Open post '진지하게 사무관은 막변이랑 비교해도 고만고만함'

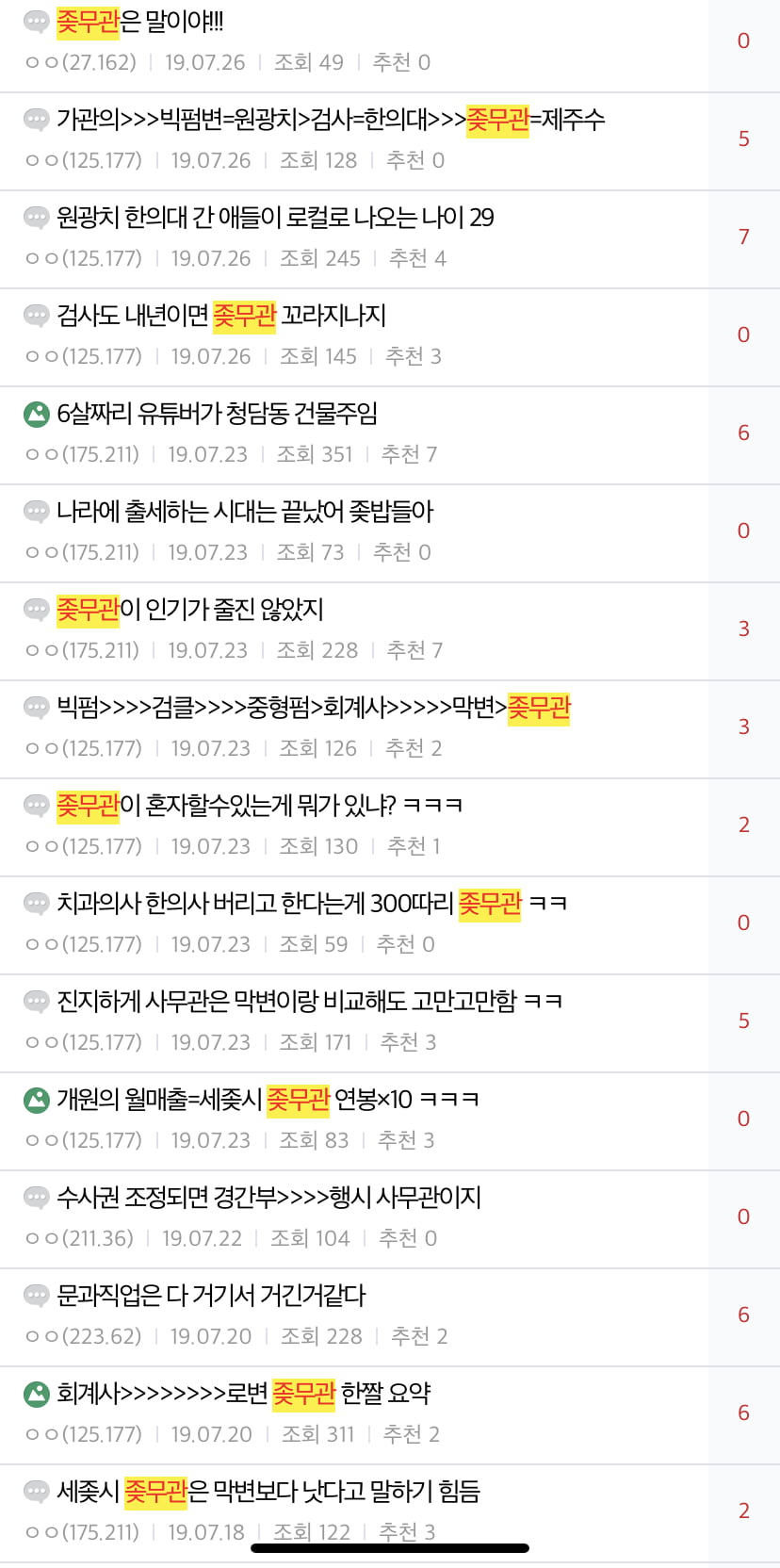(x=309, y=1002)
